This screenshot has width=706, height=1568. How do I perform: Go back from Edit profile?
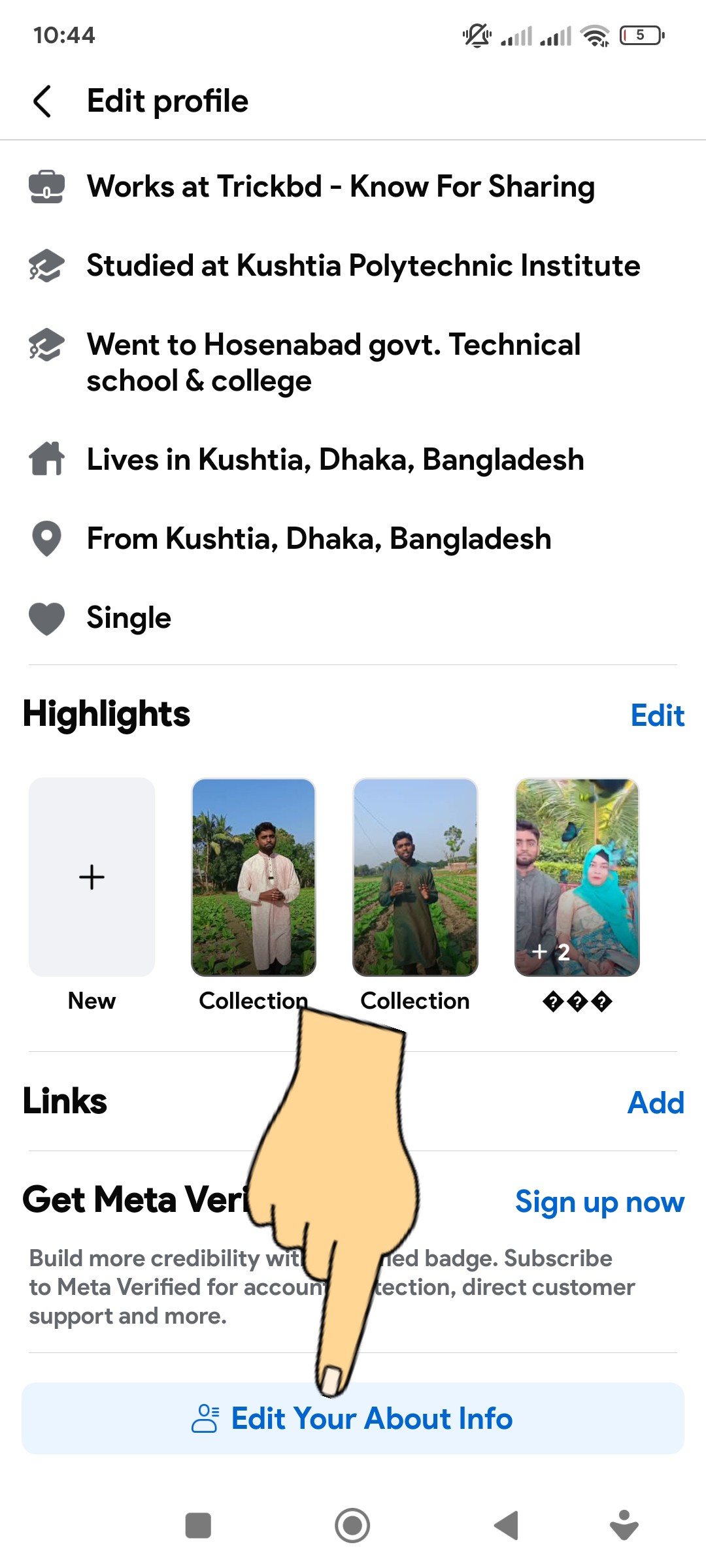(x=42, y=102)
